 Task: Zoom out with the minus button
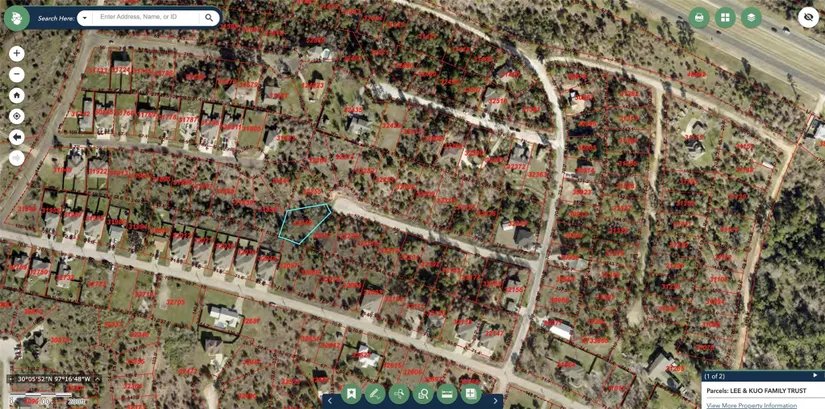point(17,74)
